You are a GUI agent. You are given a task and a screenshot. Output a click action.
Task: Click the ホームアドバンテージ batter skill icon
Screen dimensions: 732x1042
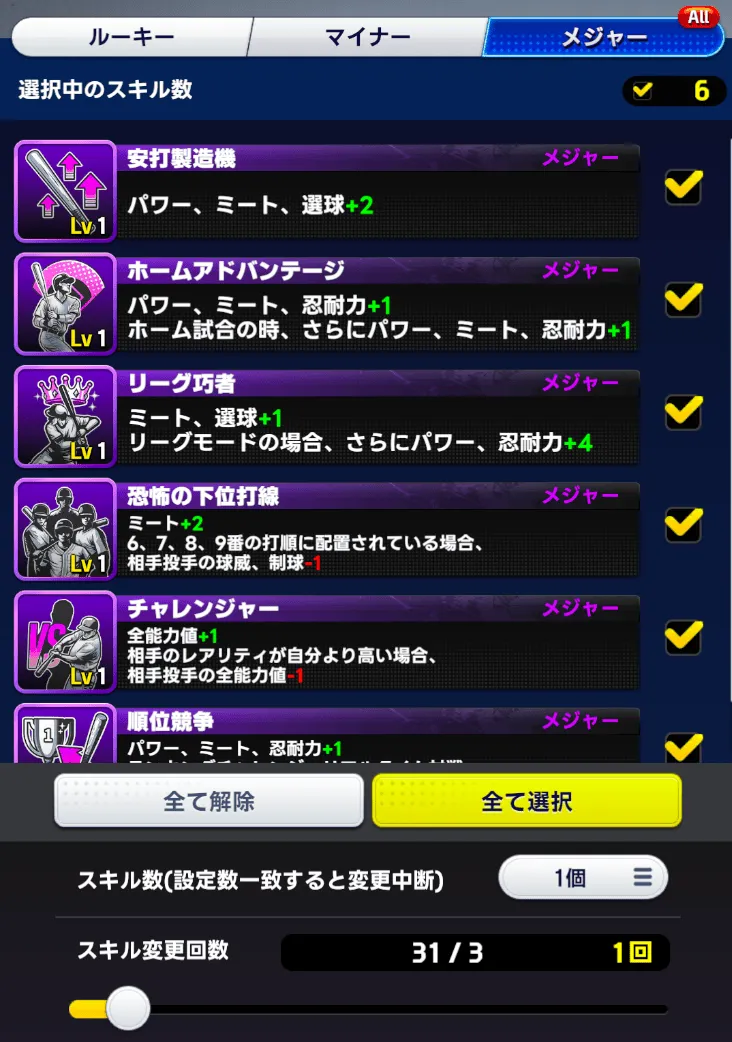tap(64, 303)
